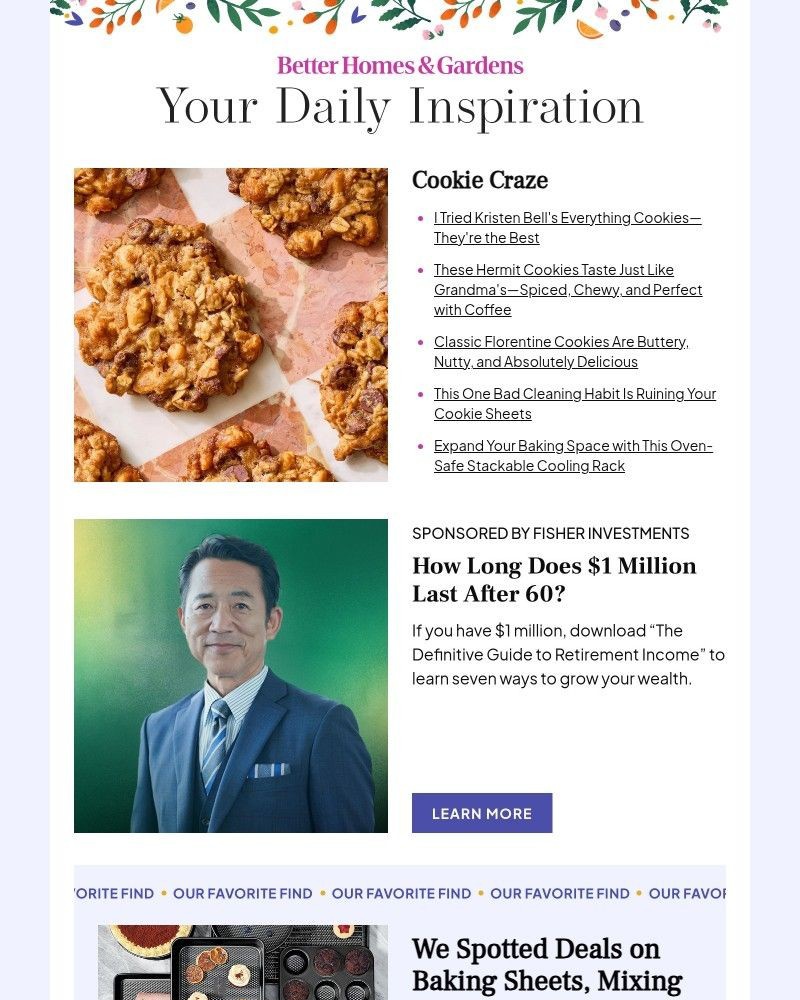View the Oven-Safe Stackable Cooling Rack link
The height and width of the screenshot is (1000, 800).
pyautogui.click(x=572, y=455)
